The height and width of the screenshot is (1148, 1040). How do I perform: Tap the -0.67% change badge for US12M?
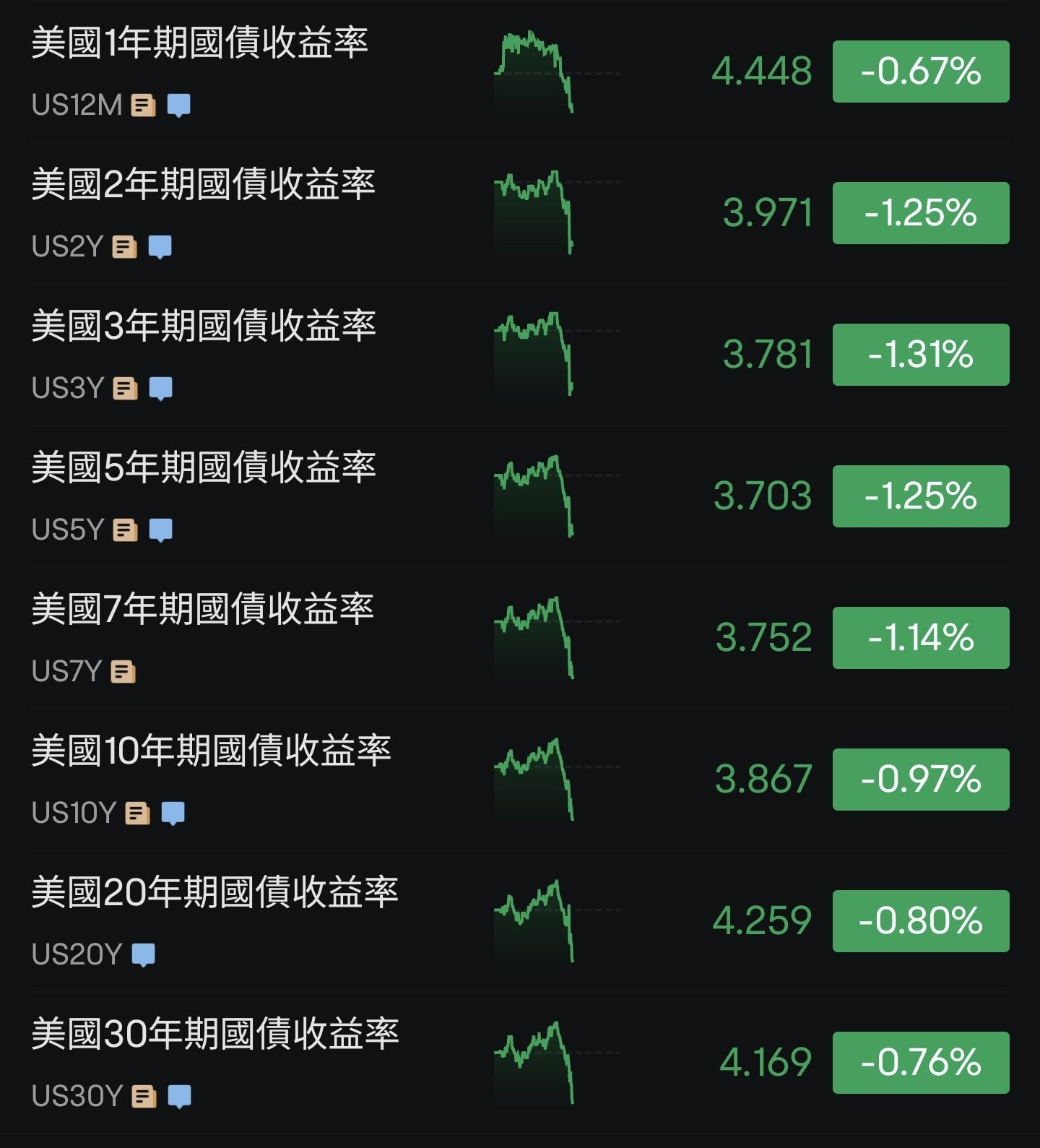point(920,72)
